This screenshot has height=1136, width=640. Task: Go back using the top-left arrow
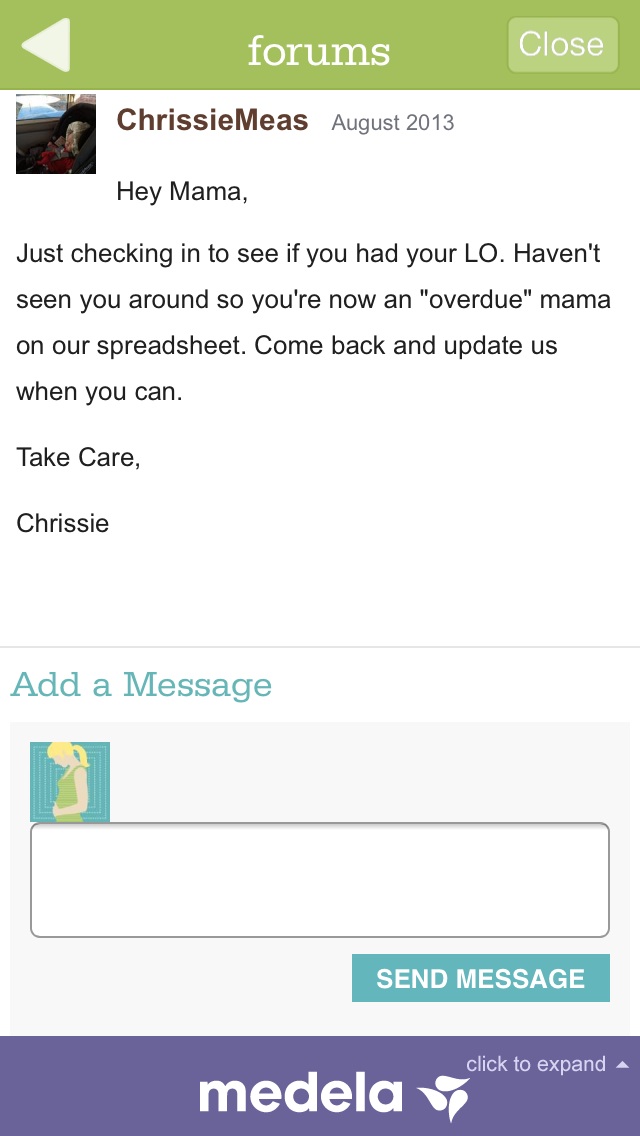tap(46, 45)
